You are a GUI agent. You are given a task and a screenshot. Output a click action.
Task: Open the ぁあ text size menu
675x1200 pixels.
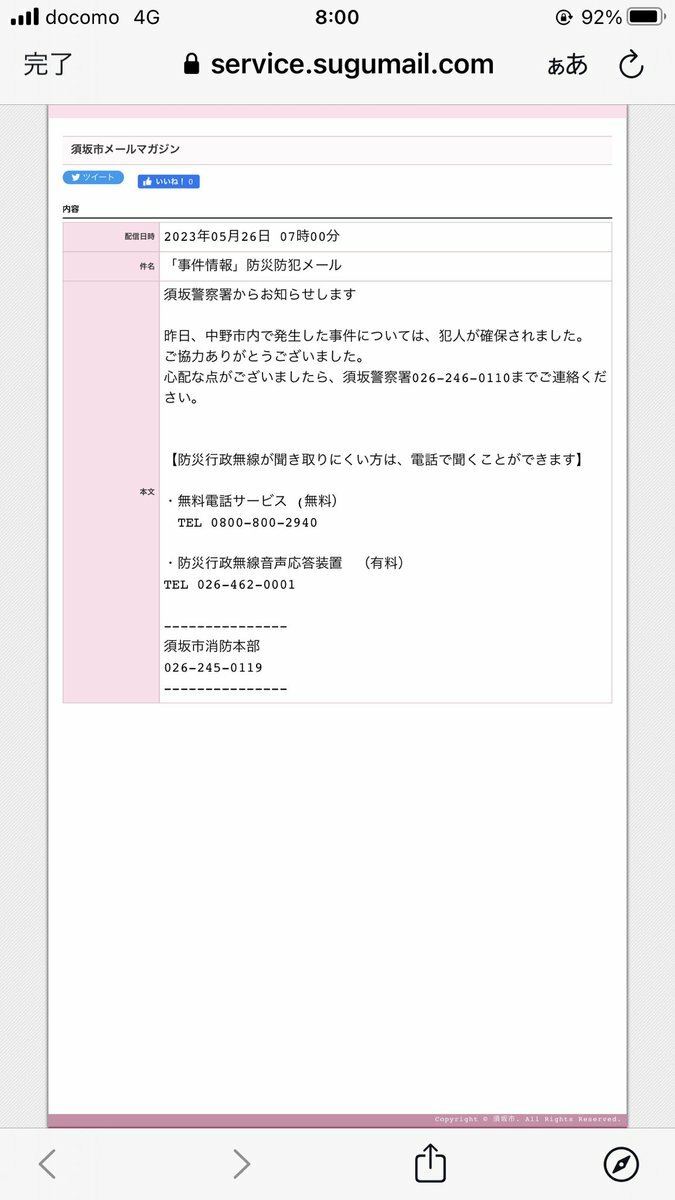(567, 65)
